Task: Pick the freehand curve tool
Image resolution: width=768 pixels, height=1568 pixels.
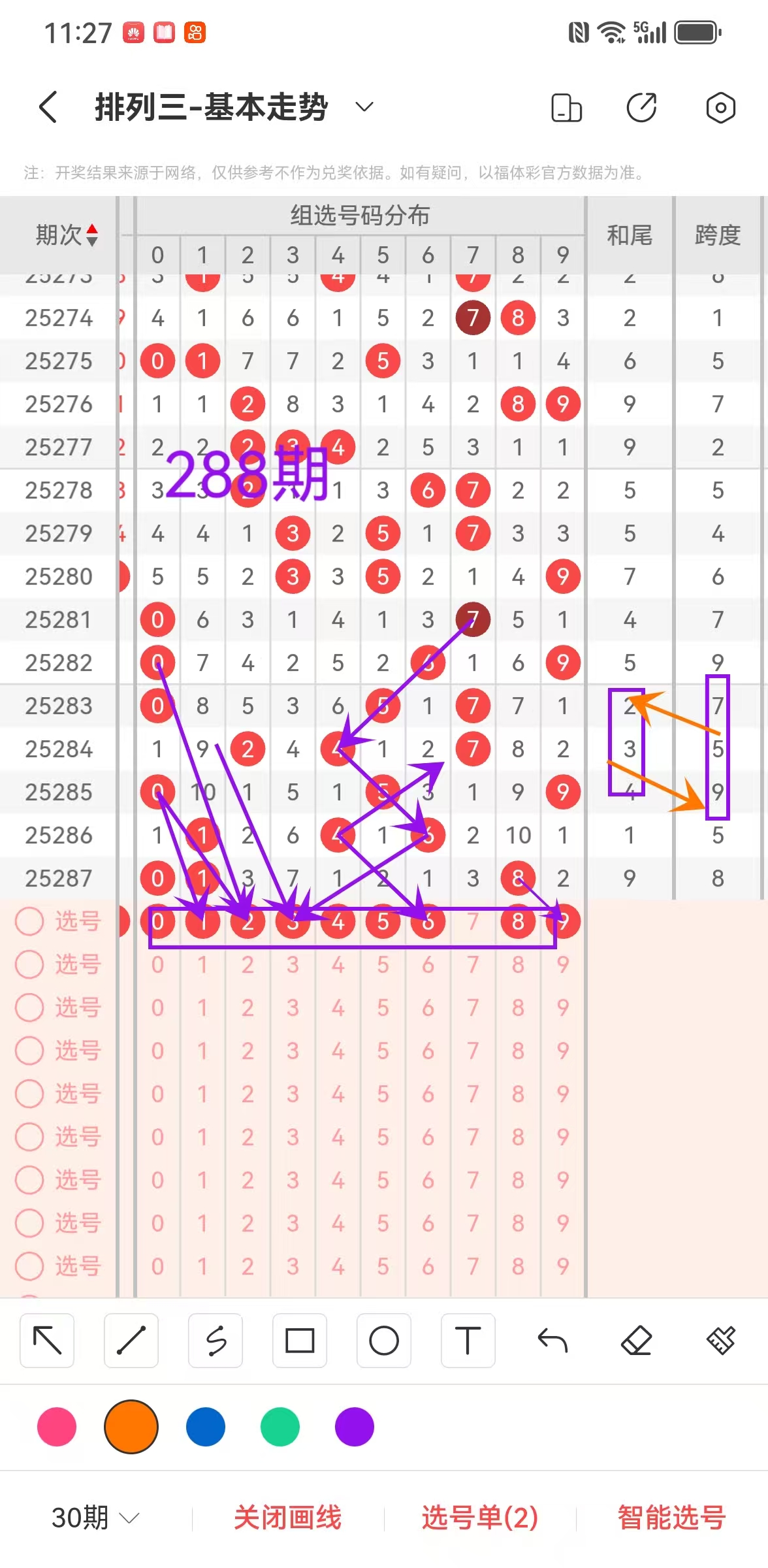Action: pyautogui.click(x=216, y=1341)
